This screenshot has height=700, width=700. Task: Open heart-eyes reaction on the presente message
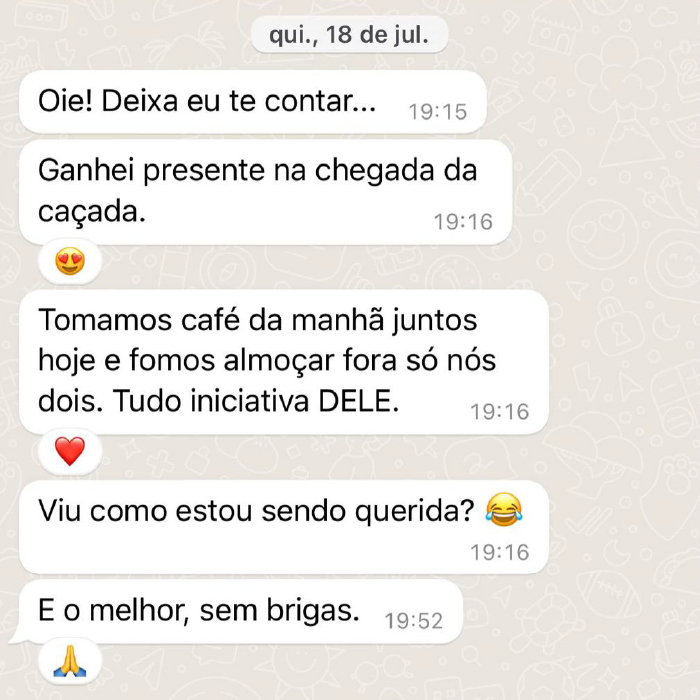69,263
